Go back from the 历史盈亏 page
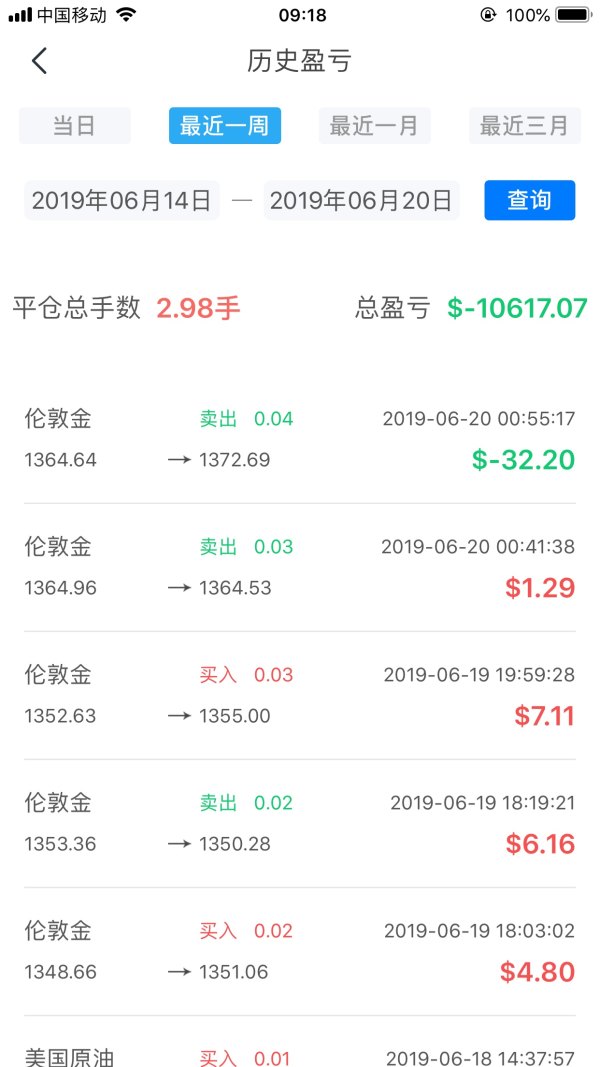The width and height of the screenshot is (600, 1067). (x=39, y=61)
